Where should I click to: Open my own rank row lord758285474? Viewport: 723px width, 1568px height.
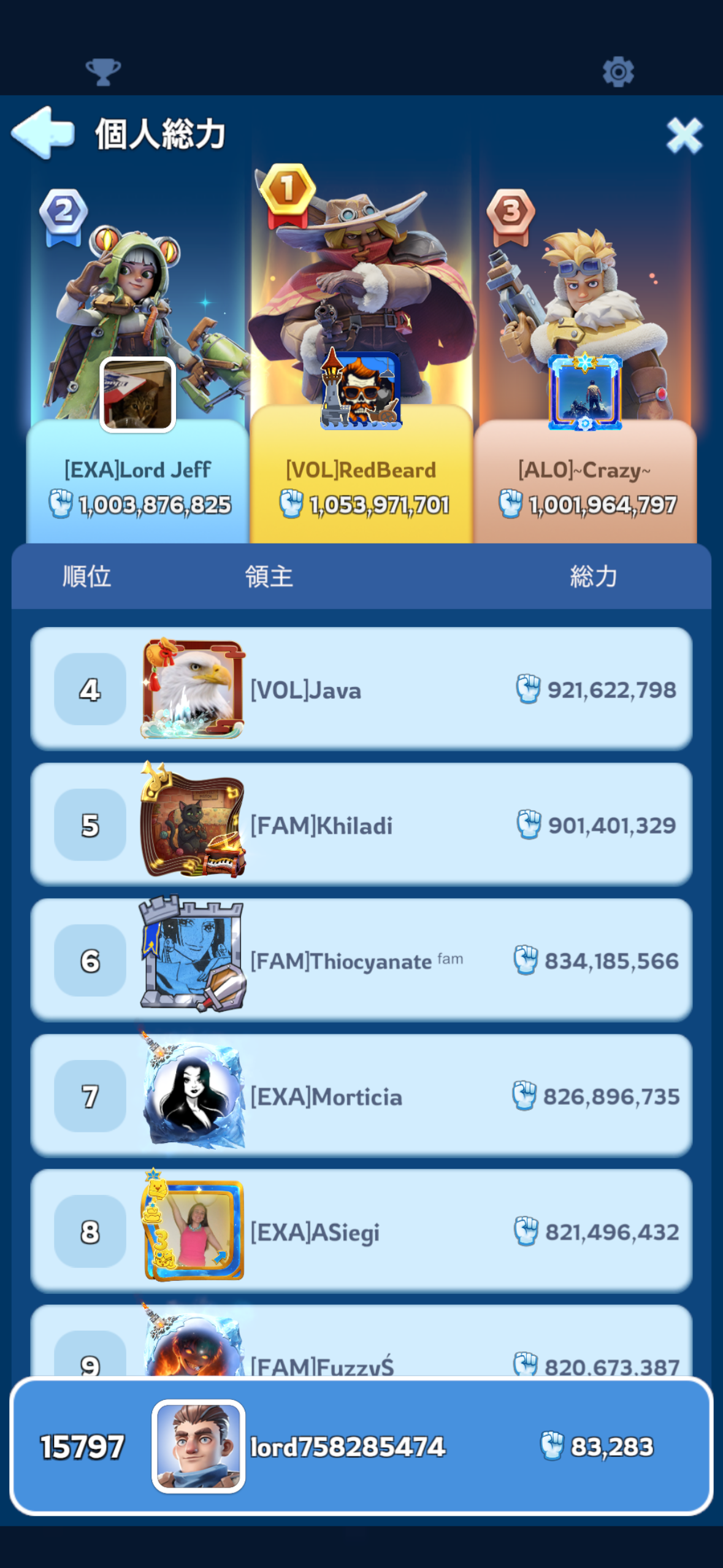point(361,1446)
